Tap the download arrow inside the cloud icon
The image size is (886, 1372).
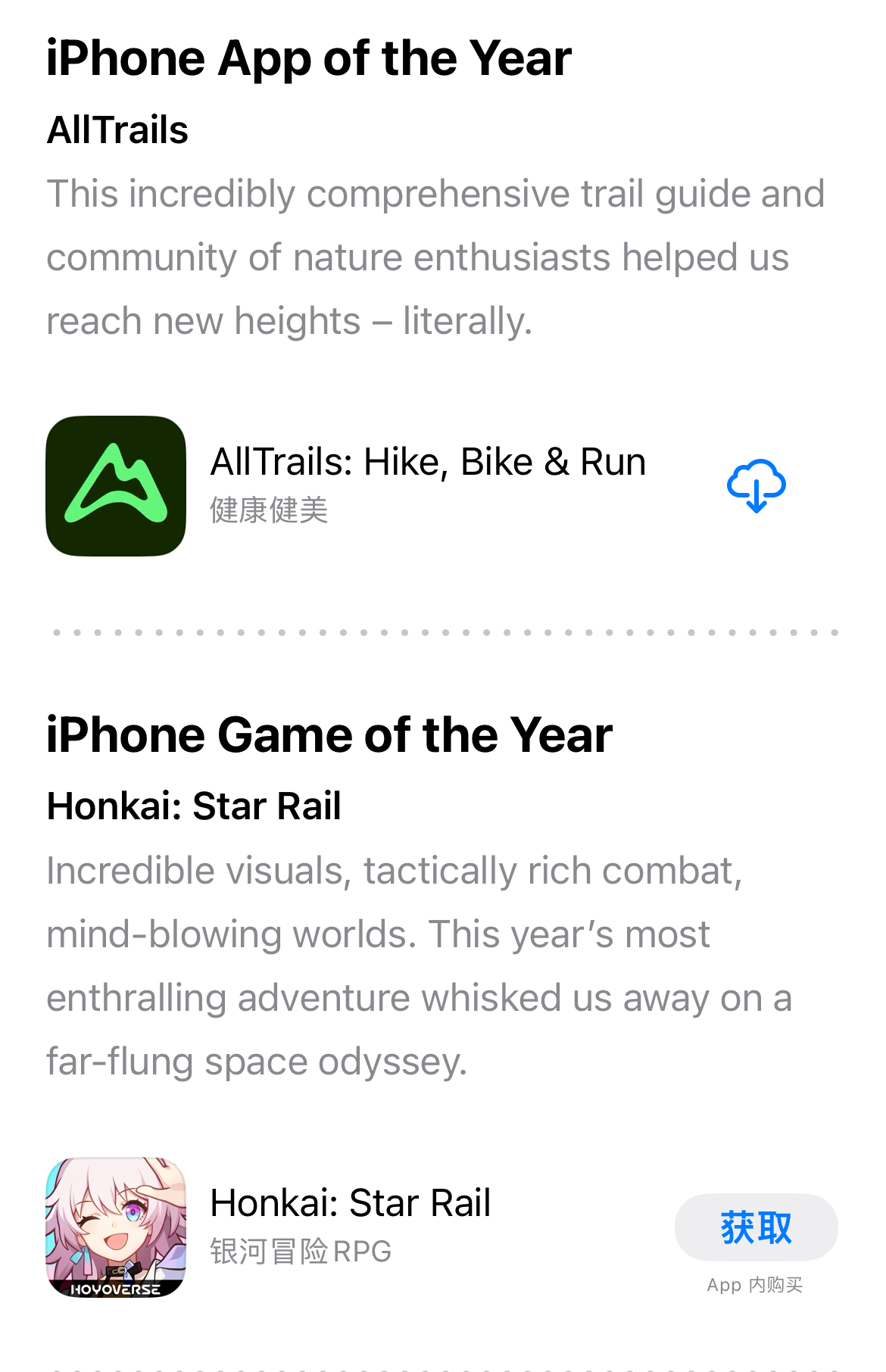[x=757, y=496]
